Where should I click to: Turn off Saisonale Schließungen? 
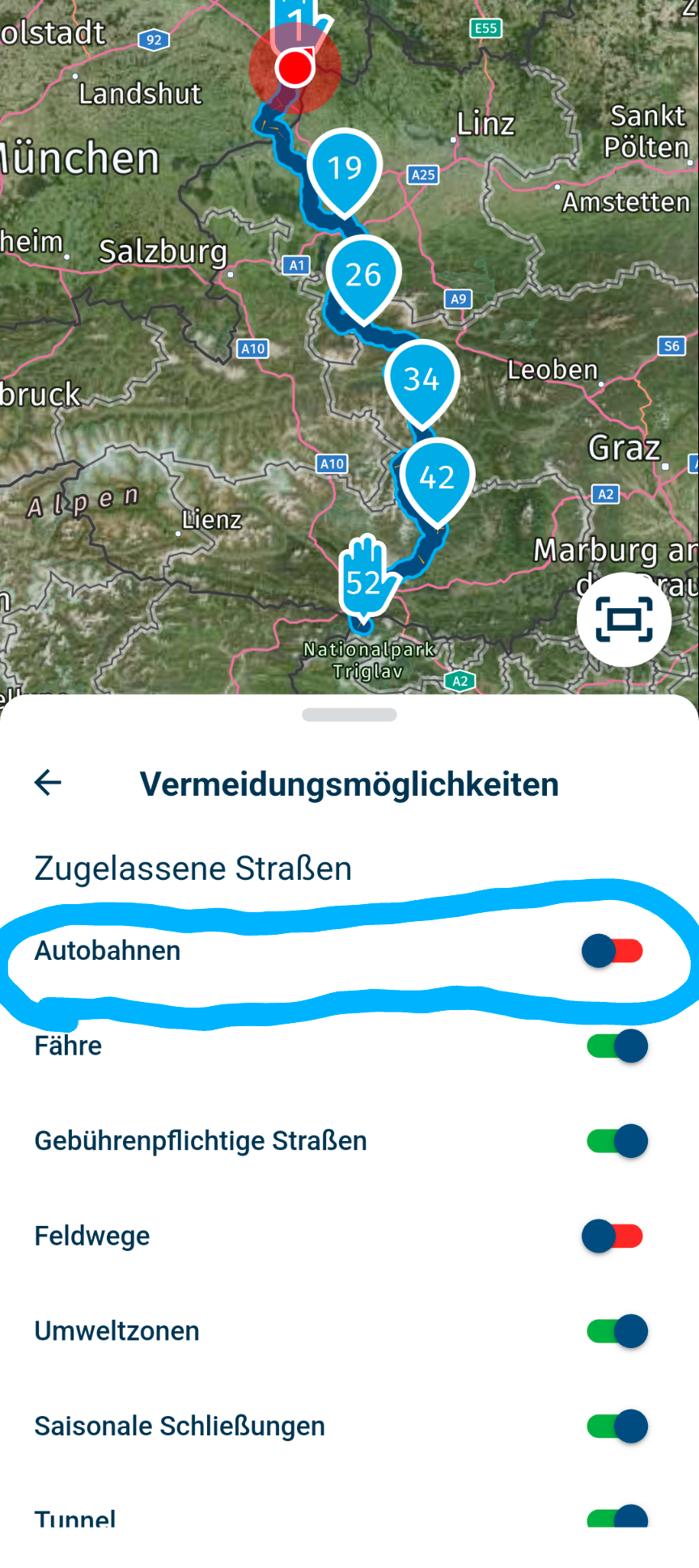(x=617, y=1426)
